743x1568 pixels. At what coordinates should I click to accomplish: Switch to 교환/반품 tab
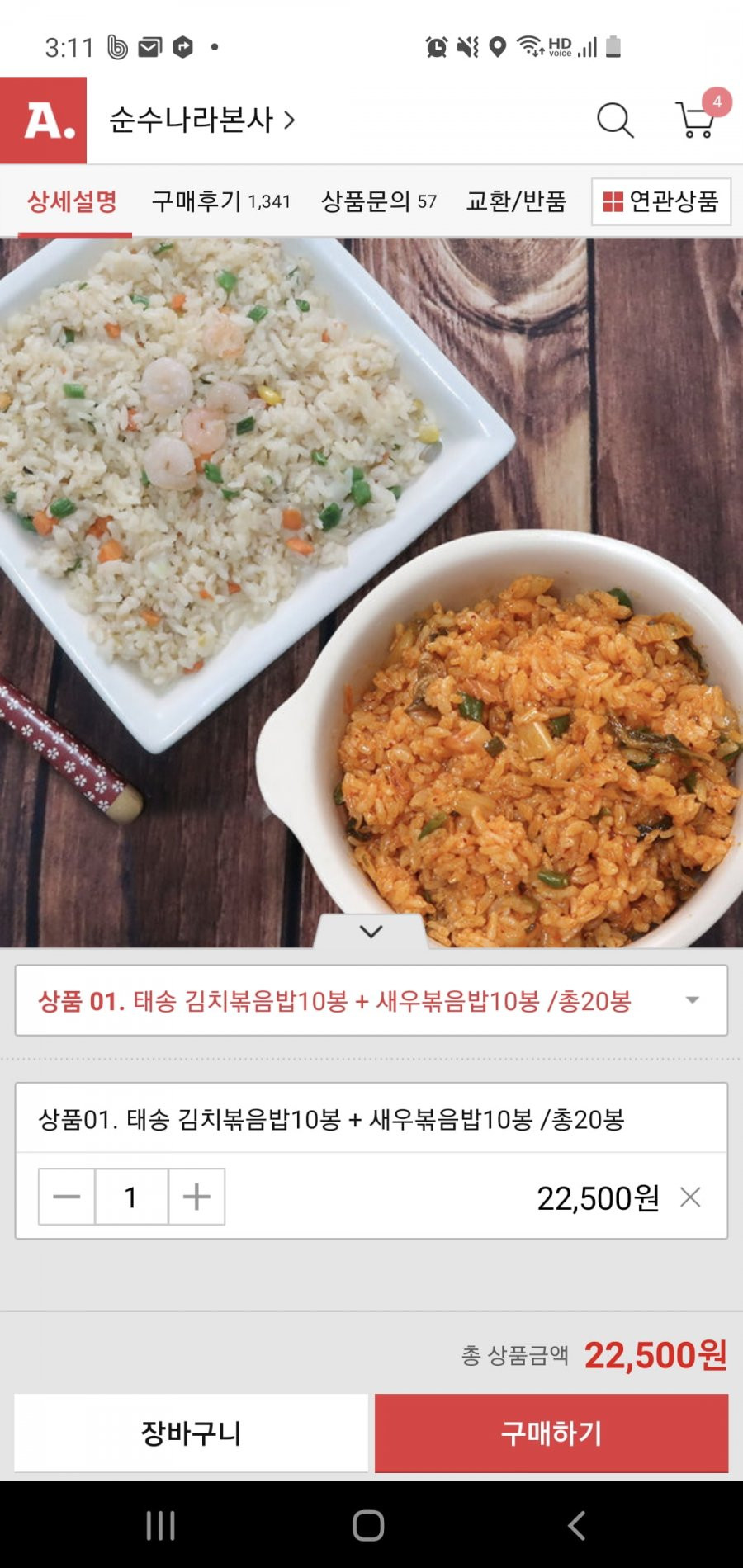click(516, 201)
